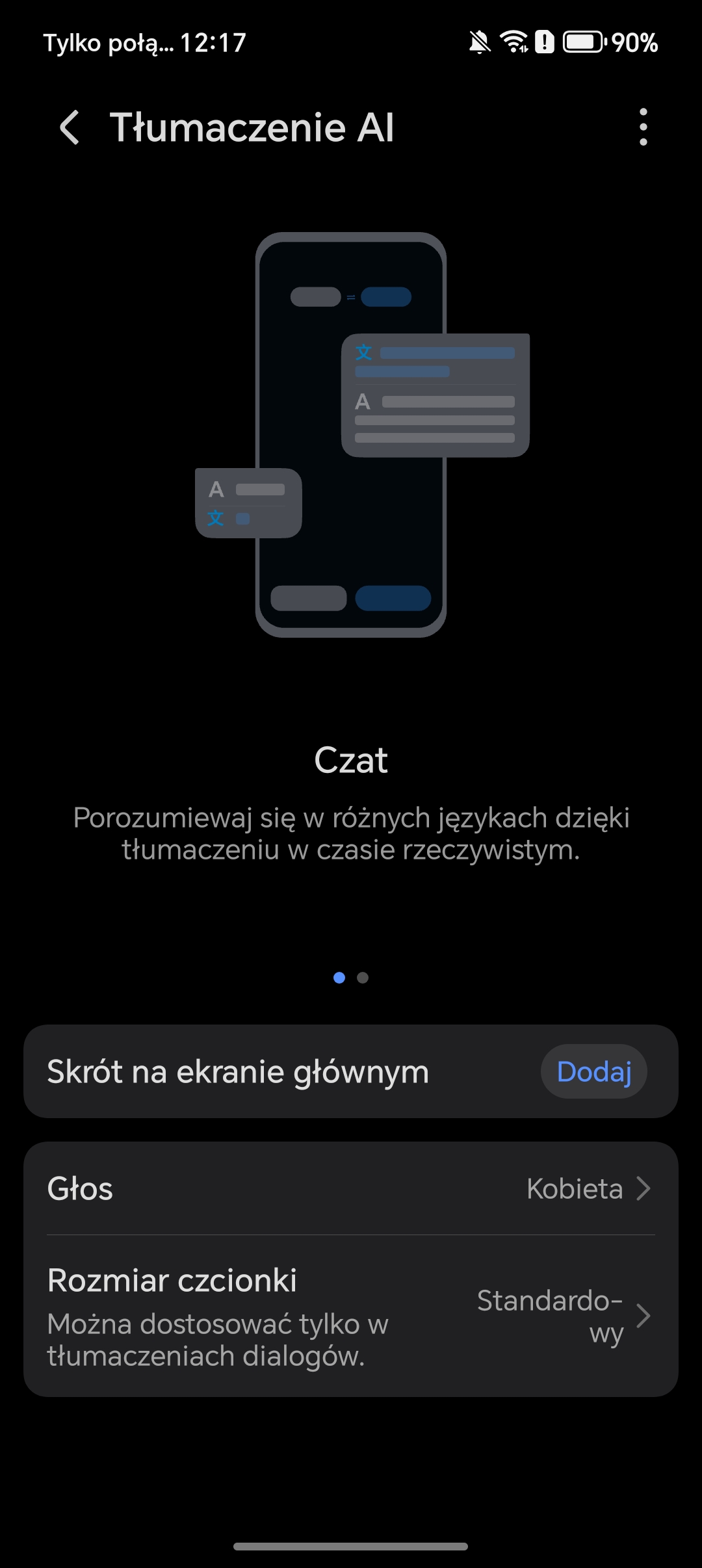Open the three-dot overflow menu
Screen dimensions: 702x1568
coord(643,127)
